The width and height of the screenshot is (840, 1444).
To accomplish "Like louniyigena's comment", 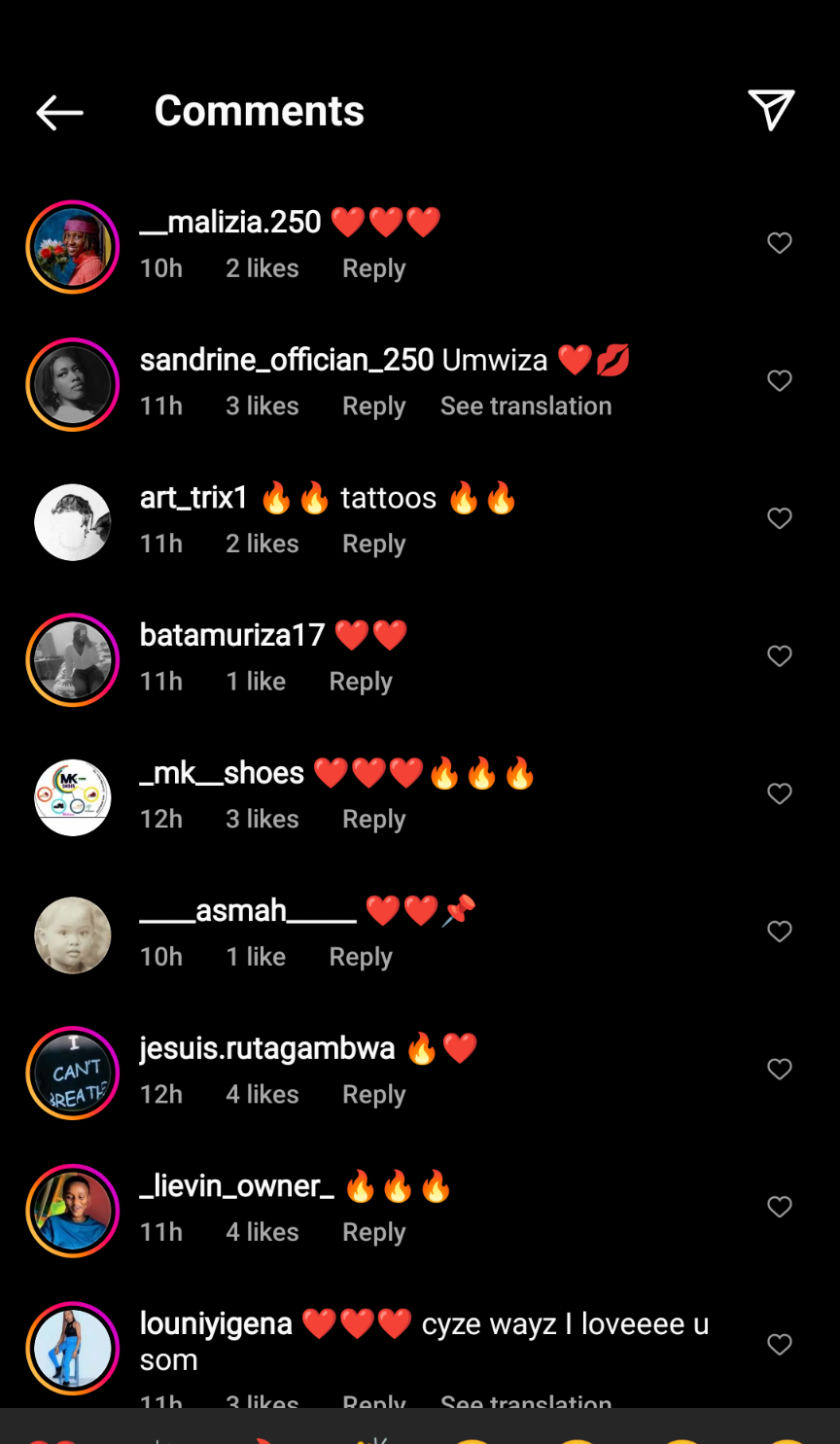I will (780, 1345).
